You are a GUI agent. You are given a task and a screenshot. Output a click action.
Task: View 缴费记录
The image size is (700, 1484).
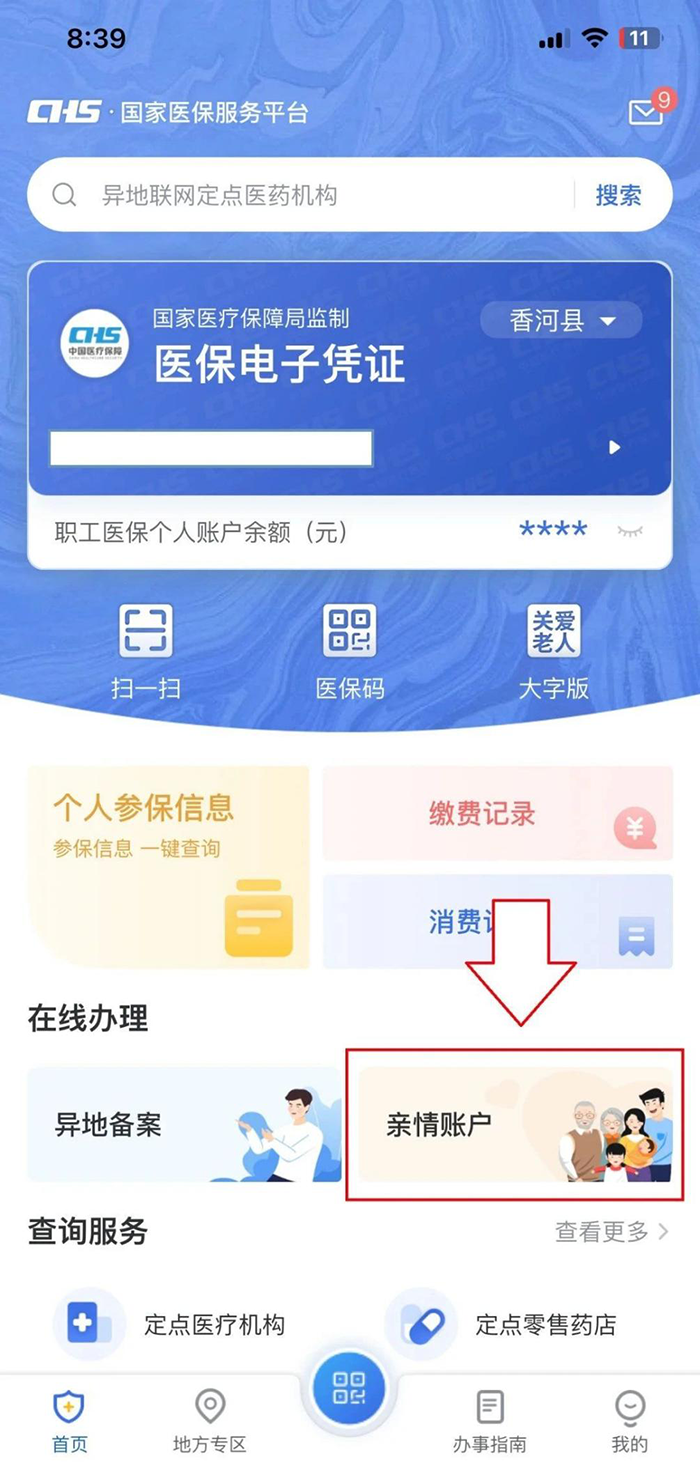(x=497, y=814)
